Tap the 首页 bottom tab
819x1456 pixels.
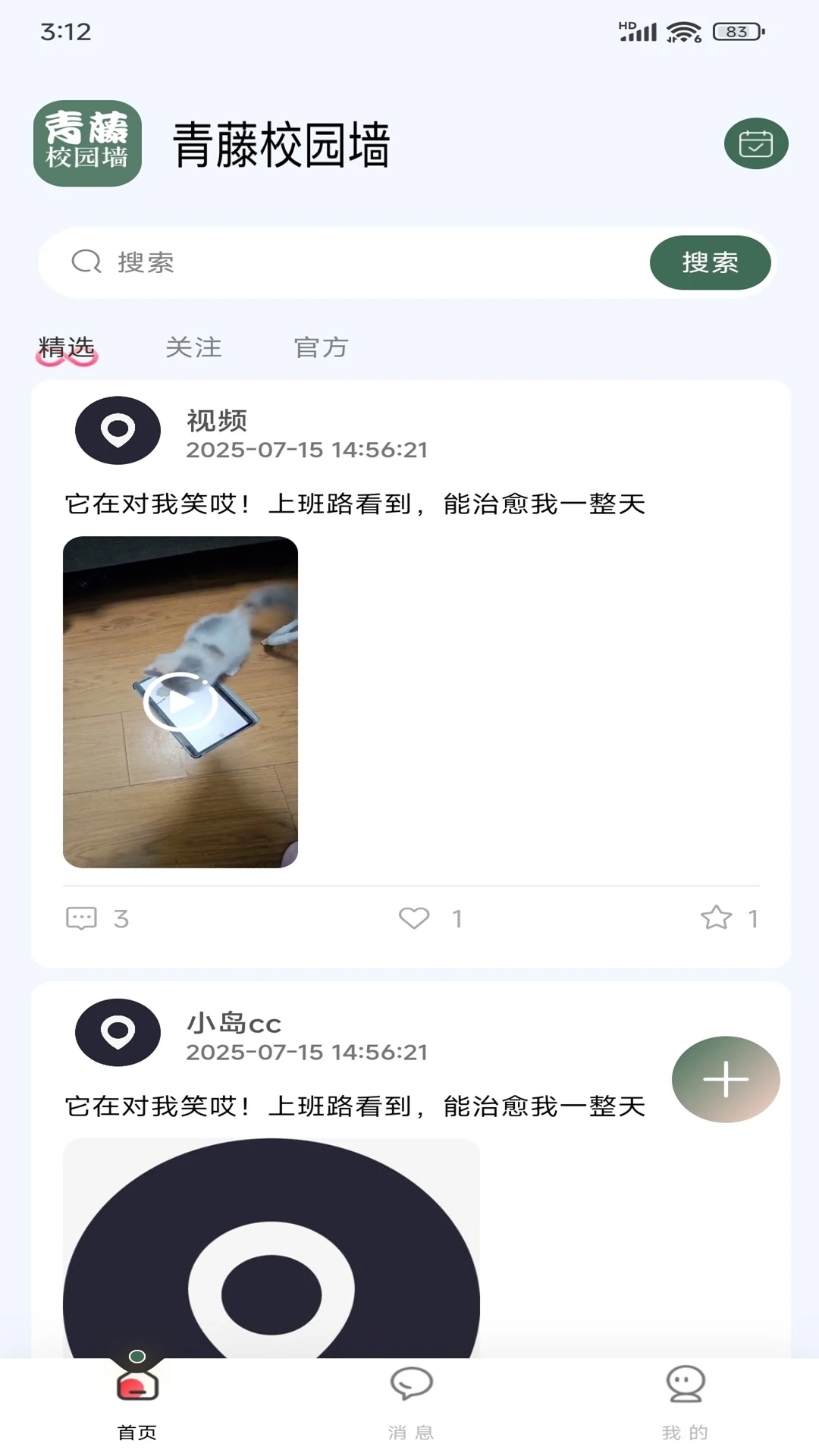[x=137, y=1403]
